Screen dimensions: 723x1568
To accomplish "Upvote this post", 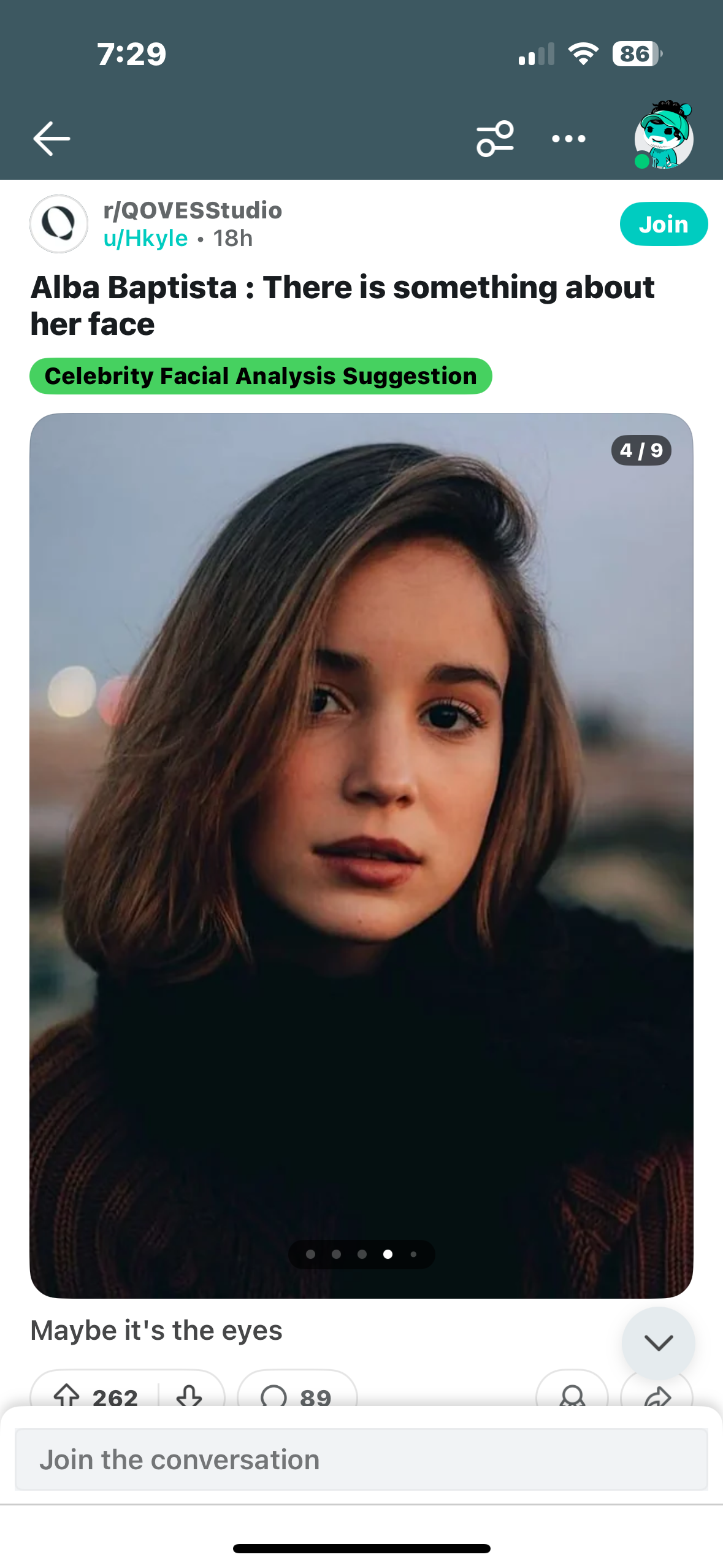I will [67, 1395].
